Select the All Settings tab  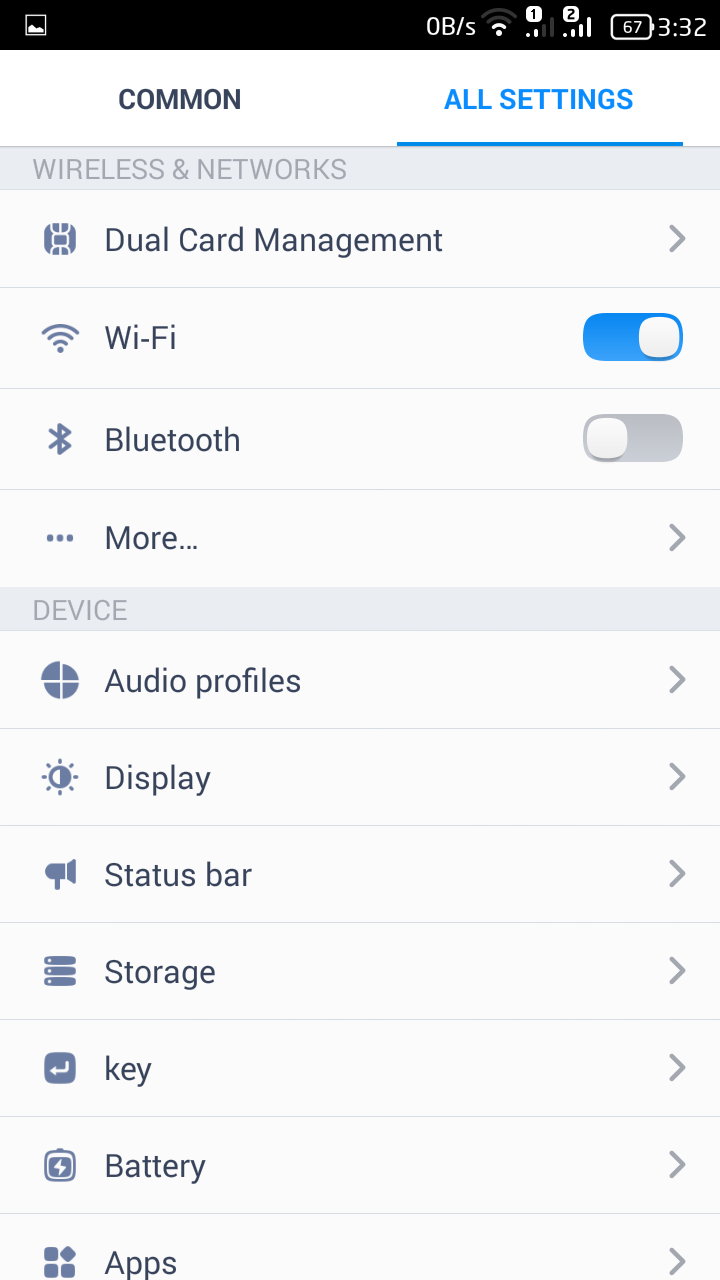(x=539, y=100)
